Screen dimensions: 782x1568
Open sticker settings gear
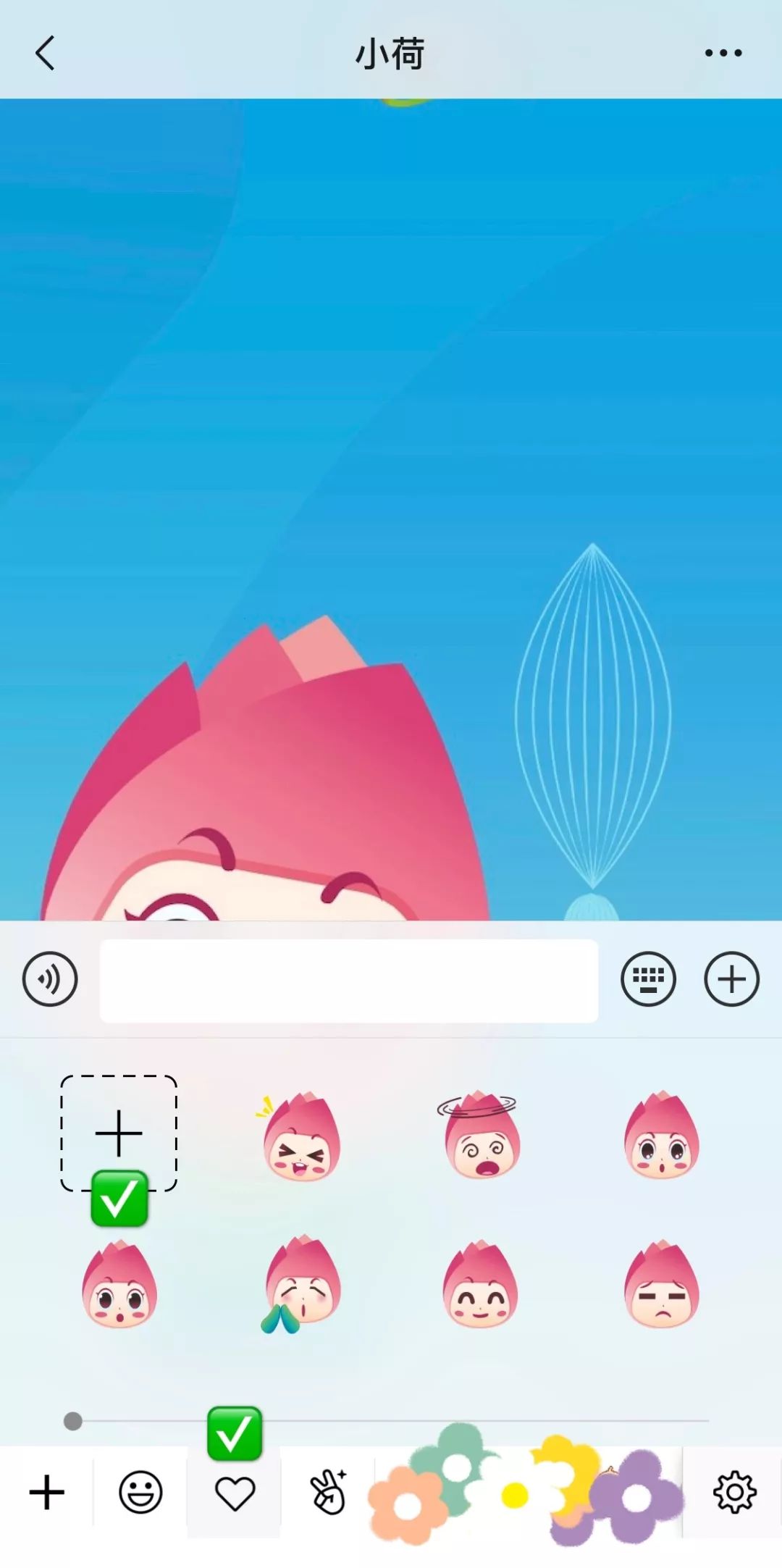734,1492
